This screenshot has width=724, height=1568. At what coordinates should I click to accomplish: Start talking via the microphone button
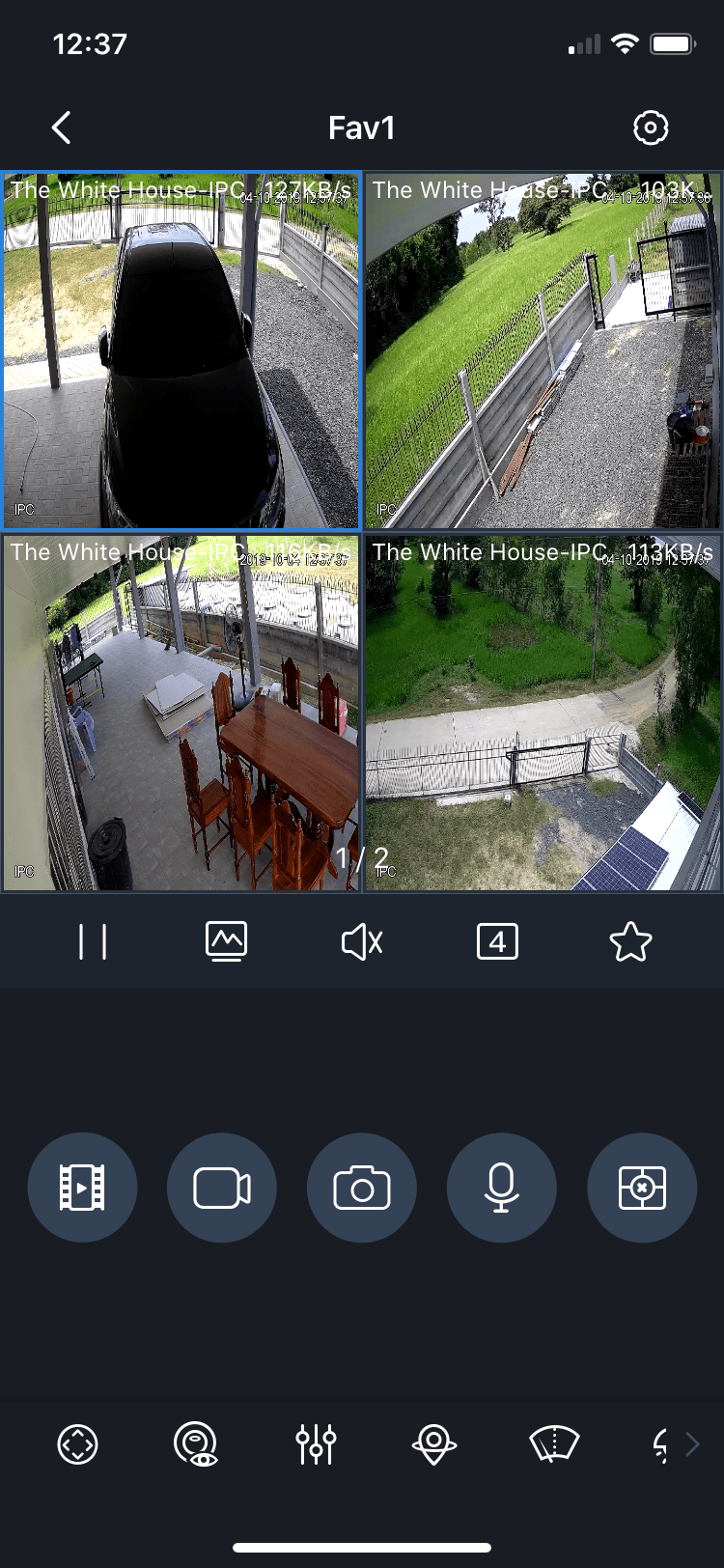point(501,1188)
